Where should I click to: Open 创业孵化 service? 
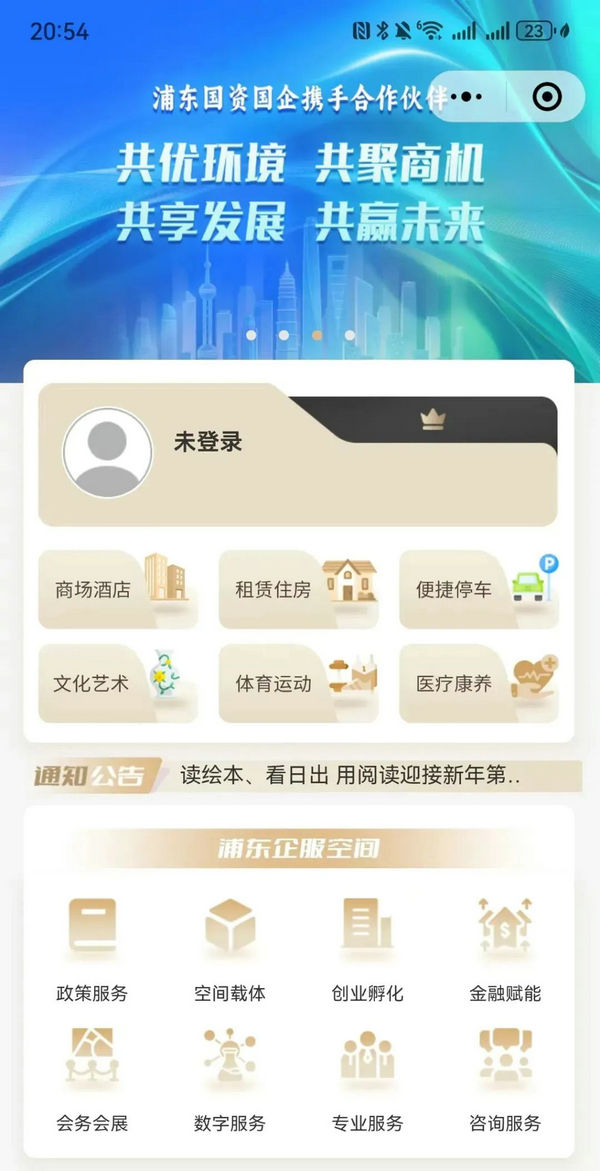367,948
